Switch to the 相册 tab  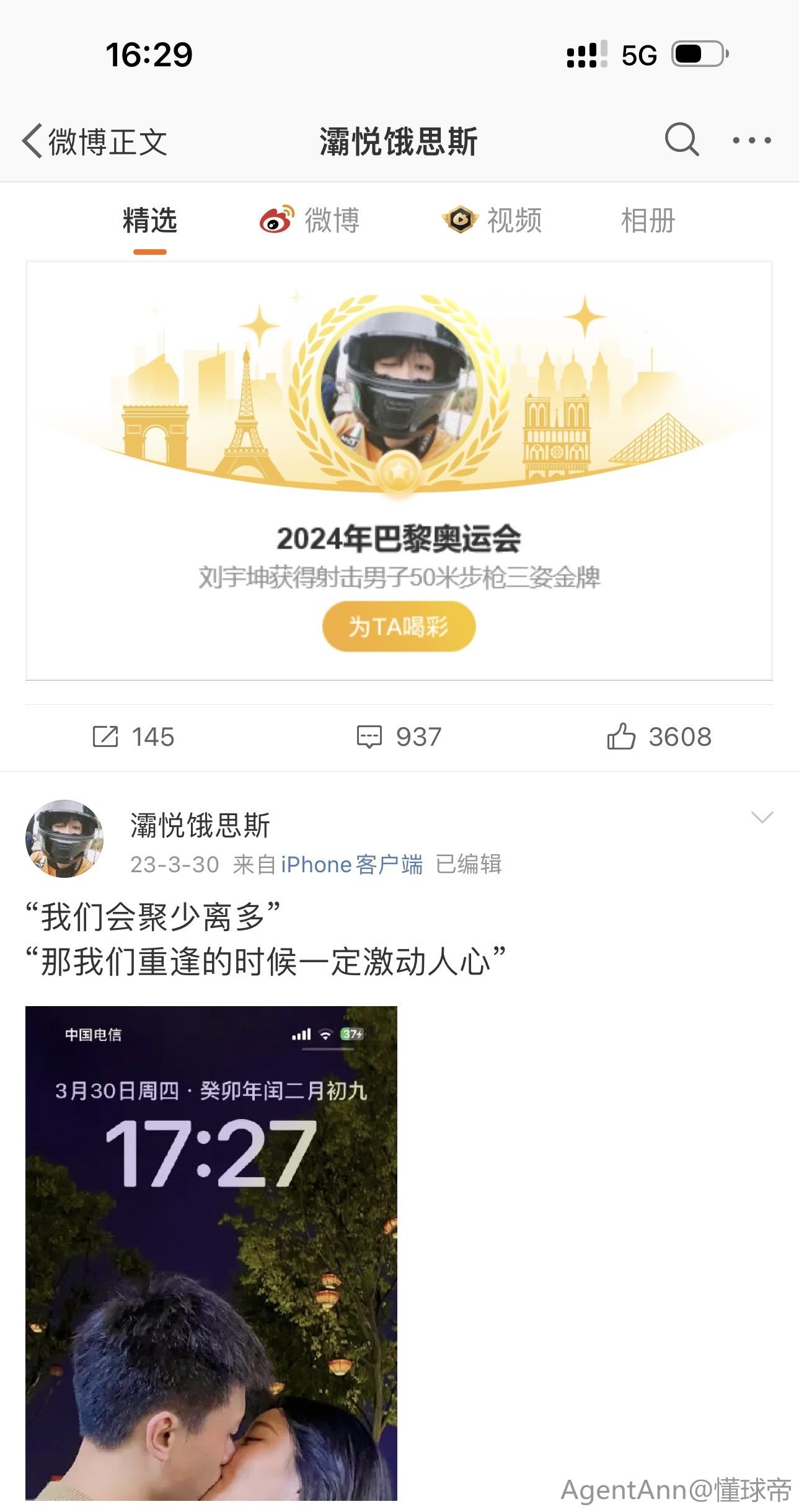(x=648, y=221)
